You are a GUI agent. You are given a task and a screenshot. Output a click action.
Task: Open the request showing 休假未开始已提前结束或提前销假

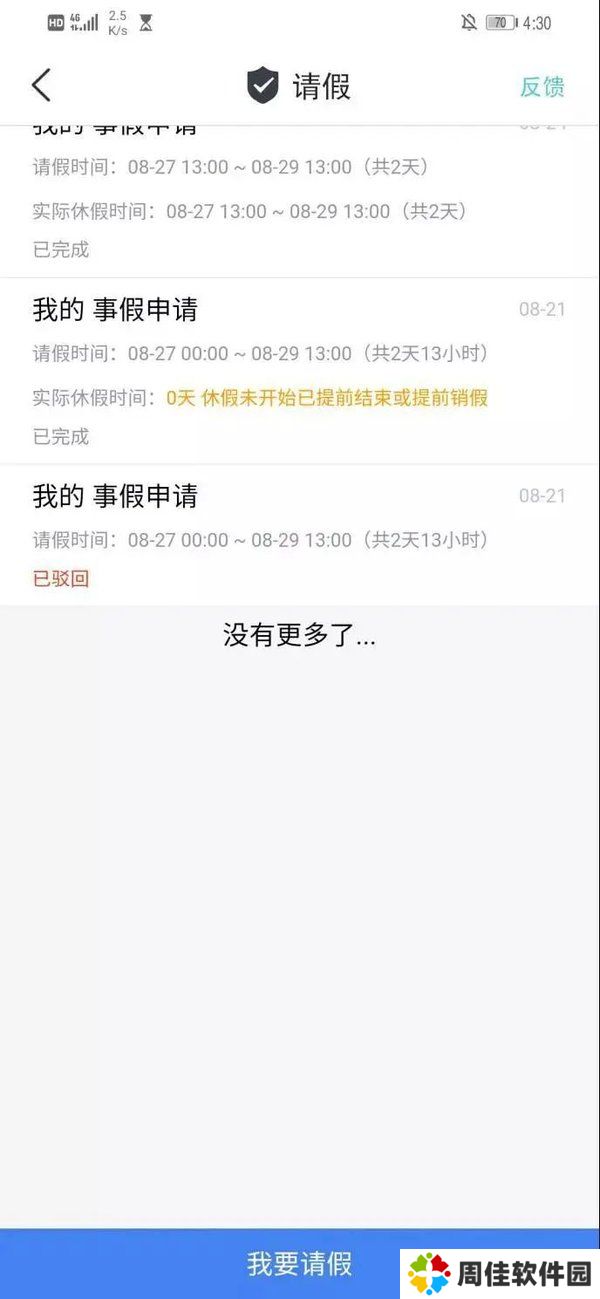299,371
